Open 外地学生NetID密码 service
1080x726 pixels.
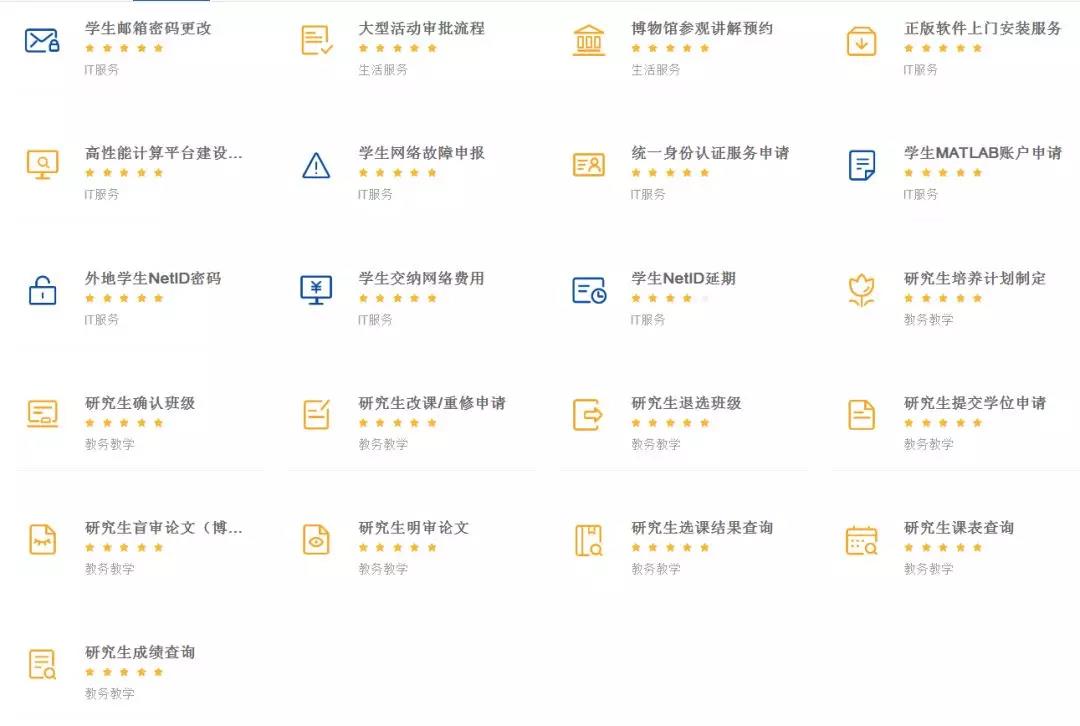point(152,279)
